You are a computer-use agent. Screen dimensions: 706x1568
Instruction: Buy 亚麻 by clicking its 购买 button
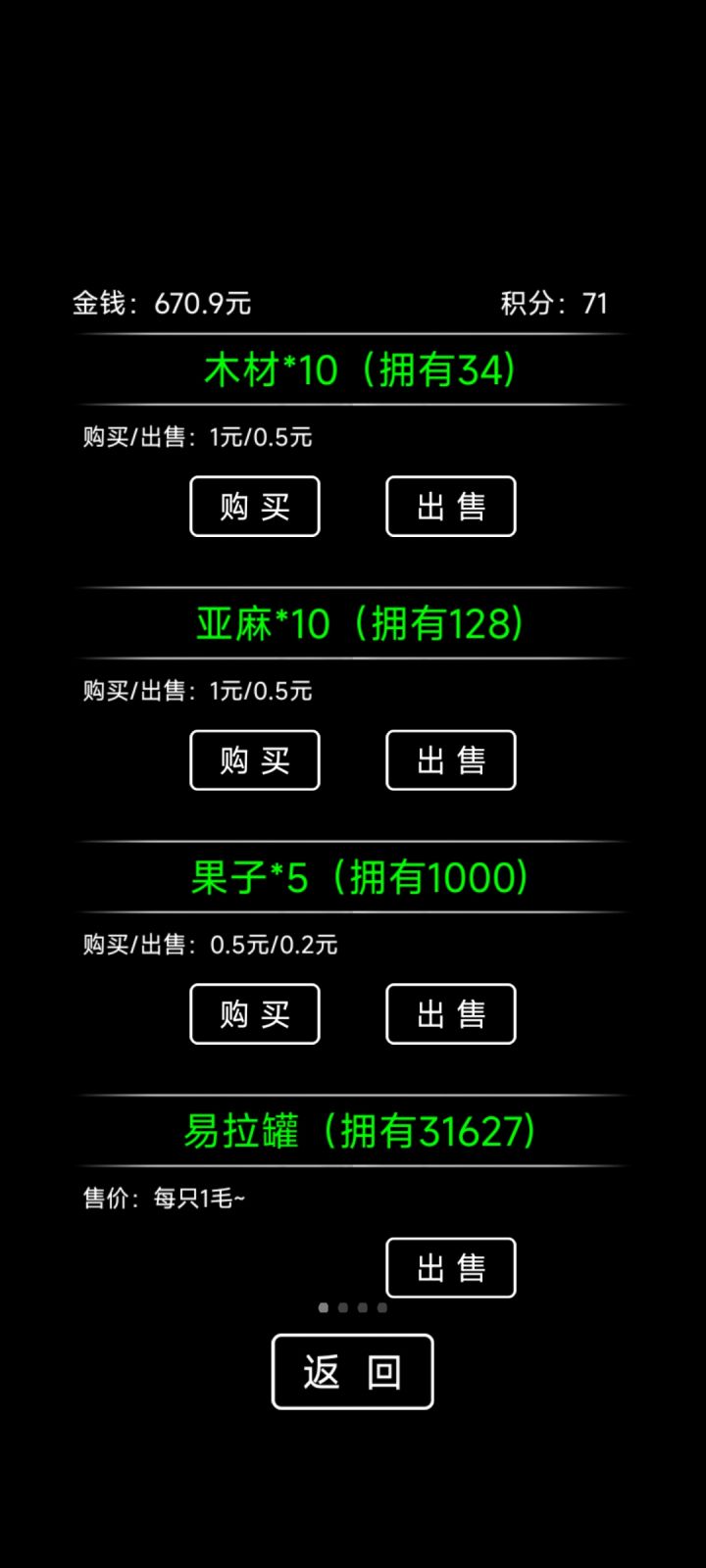point(254,760)
